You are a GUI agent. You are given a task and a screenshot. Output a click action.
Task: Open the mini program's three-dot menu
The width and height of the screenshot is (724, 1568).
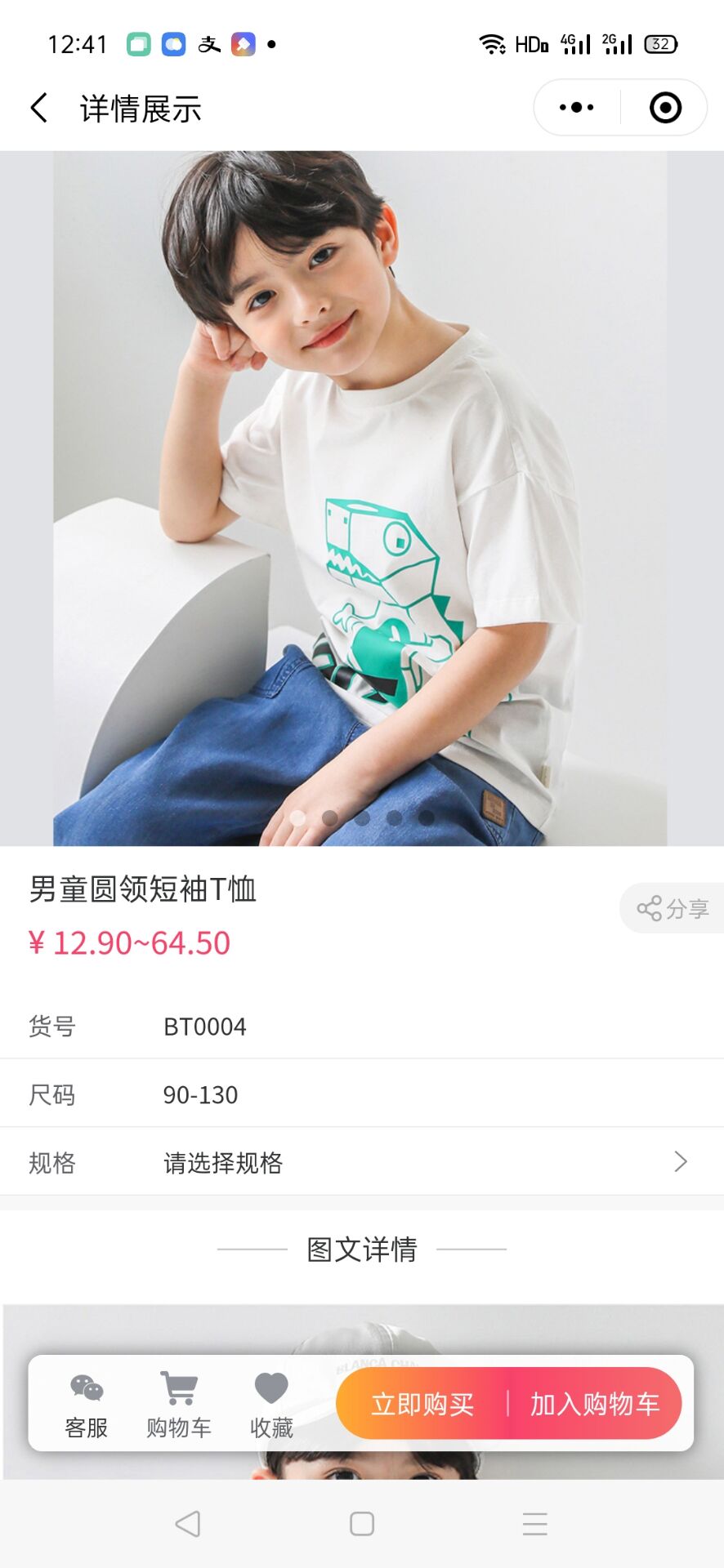click(577, 108)
